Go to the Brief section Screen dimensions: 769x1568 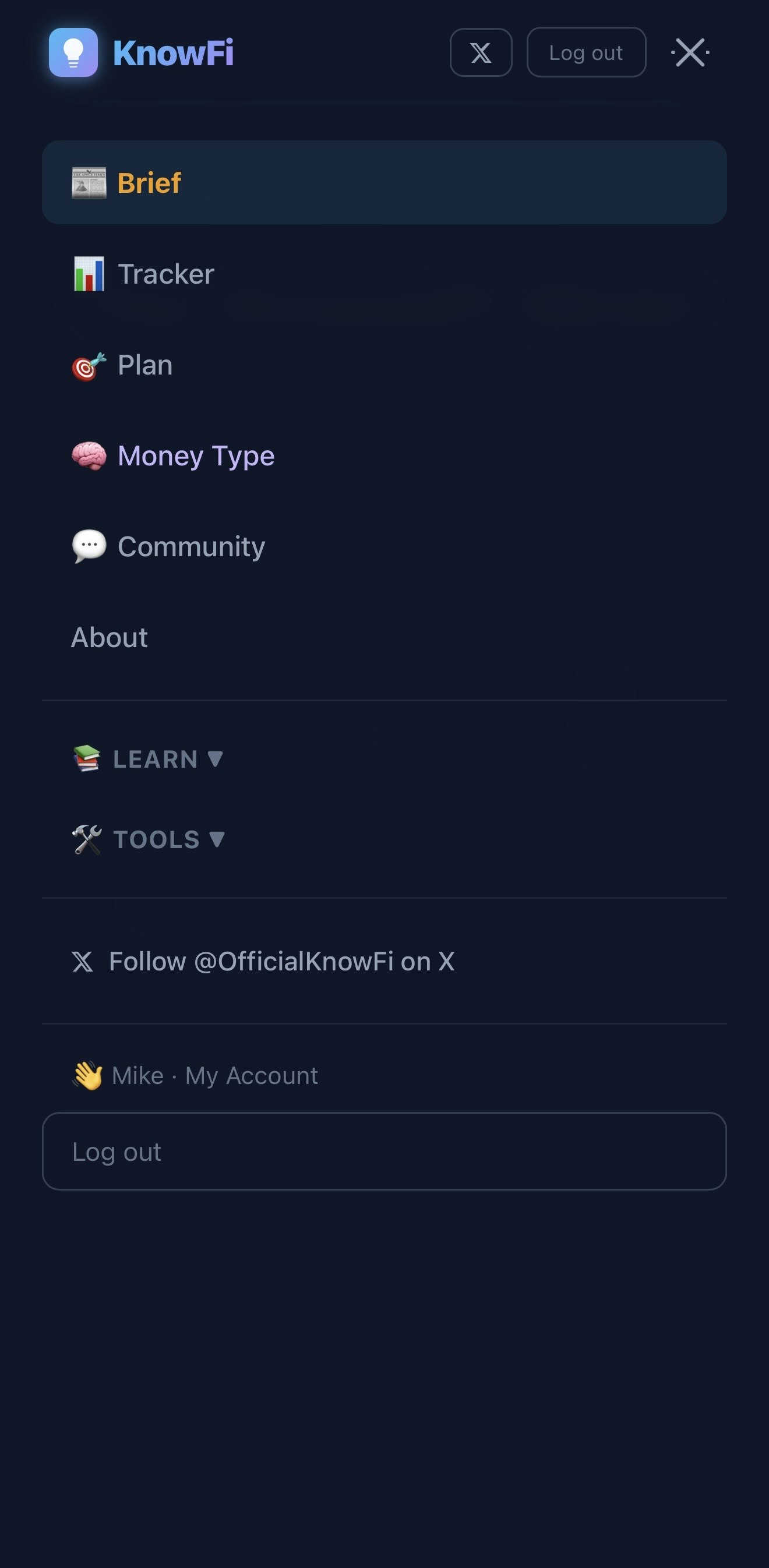383,183
